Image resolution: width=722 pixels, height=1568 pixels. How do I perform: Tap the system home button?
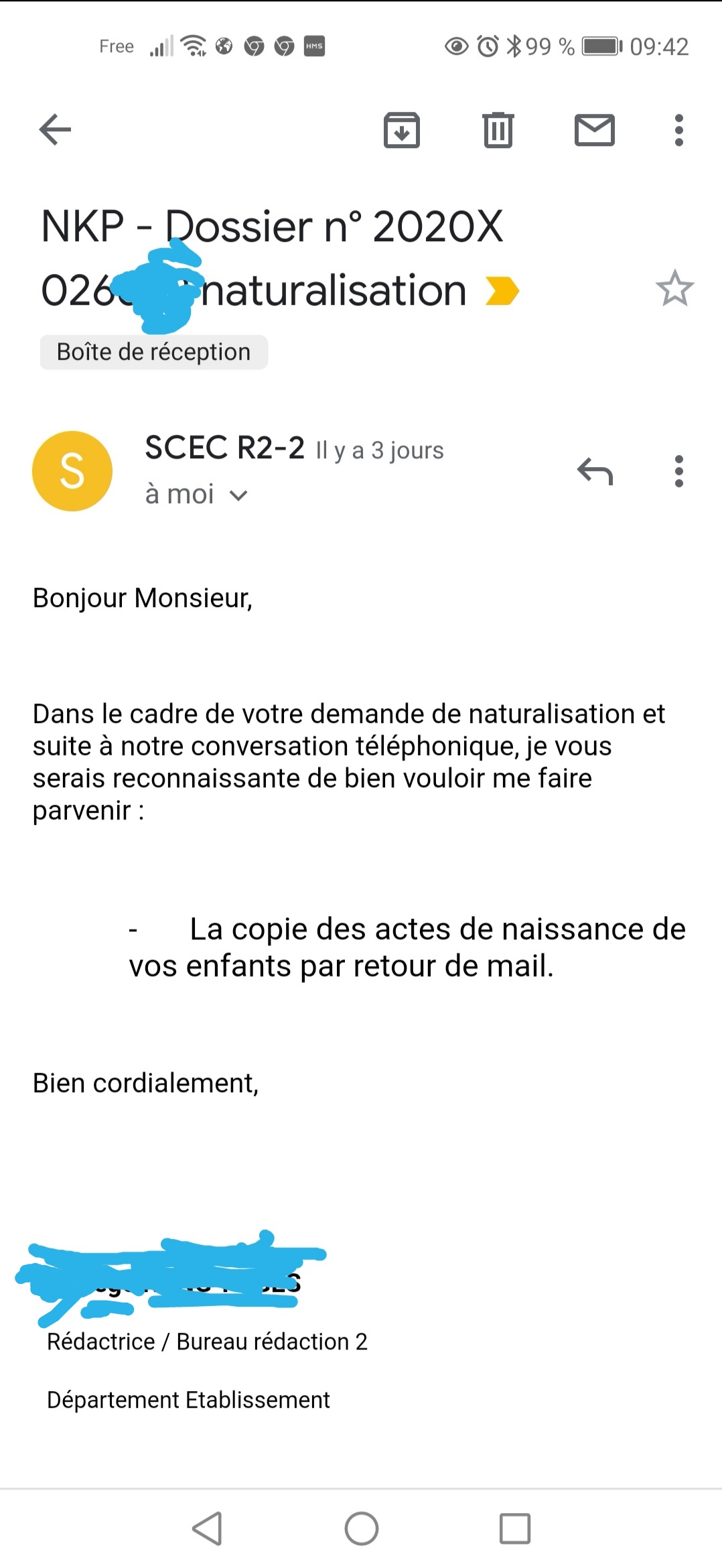362,1528
